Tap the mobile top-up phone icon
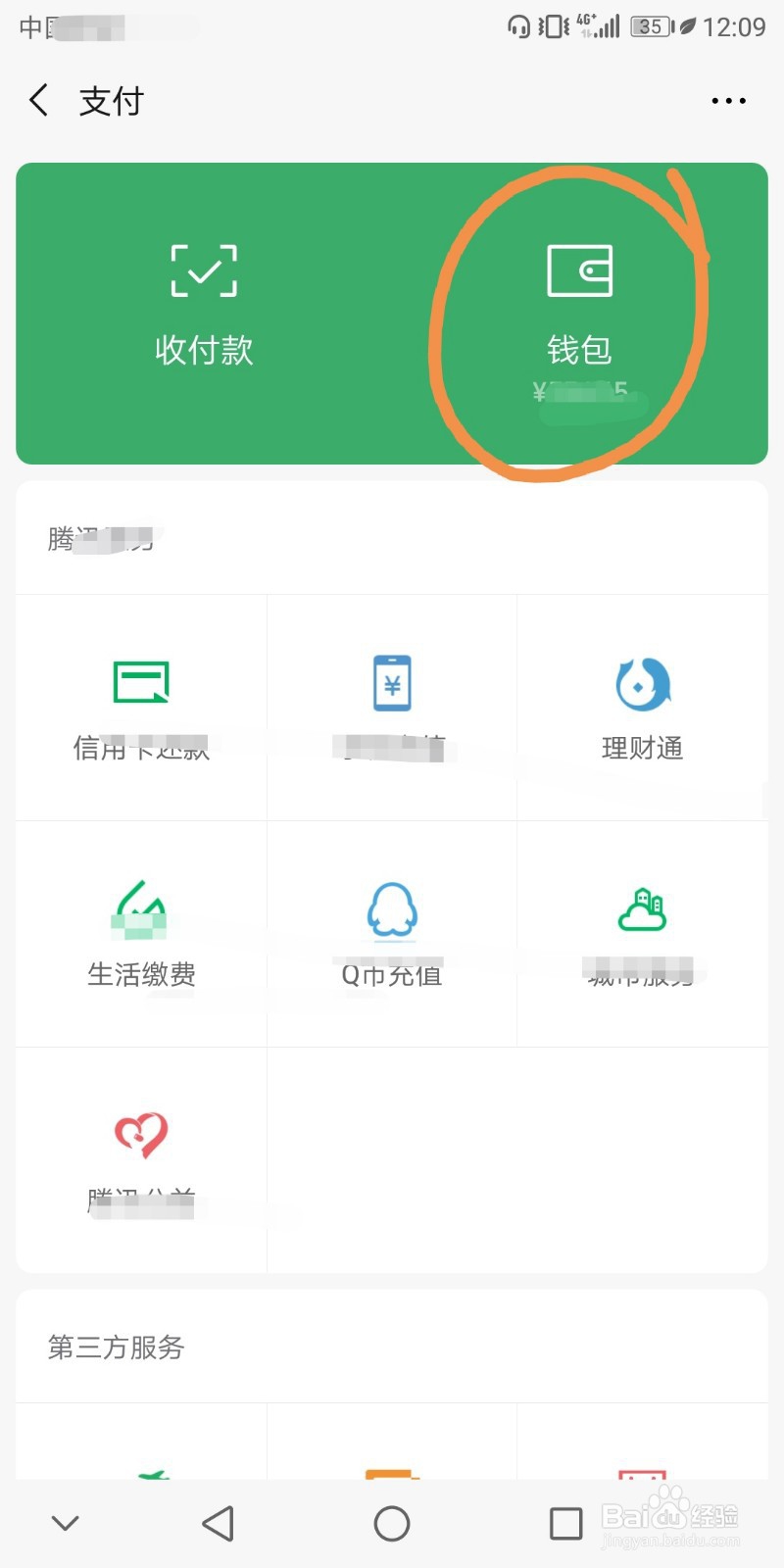Viewport: 784px width, 1568px height. point(392,706)
